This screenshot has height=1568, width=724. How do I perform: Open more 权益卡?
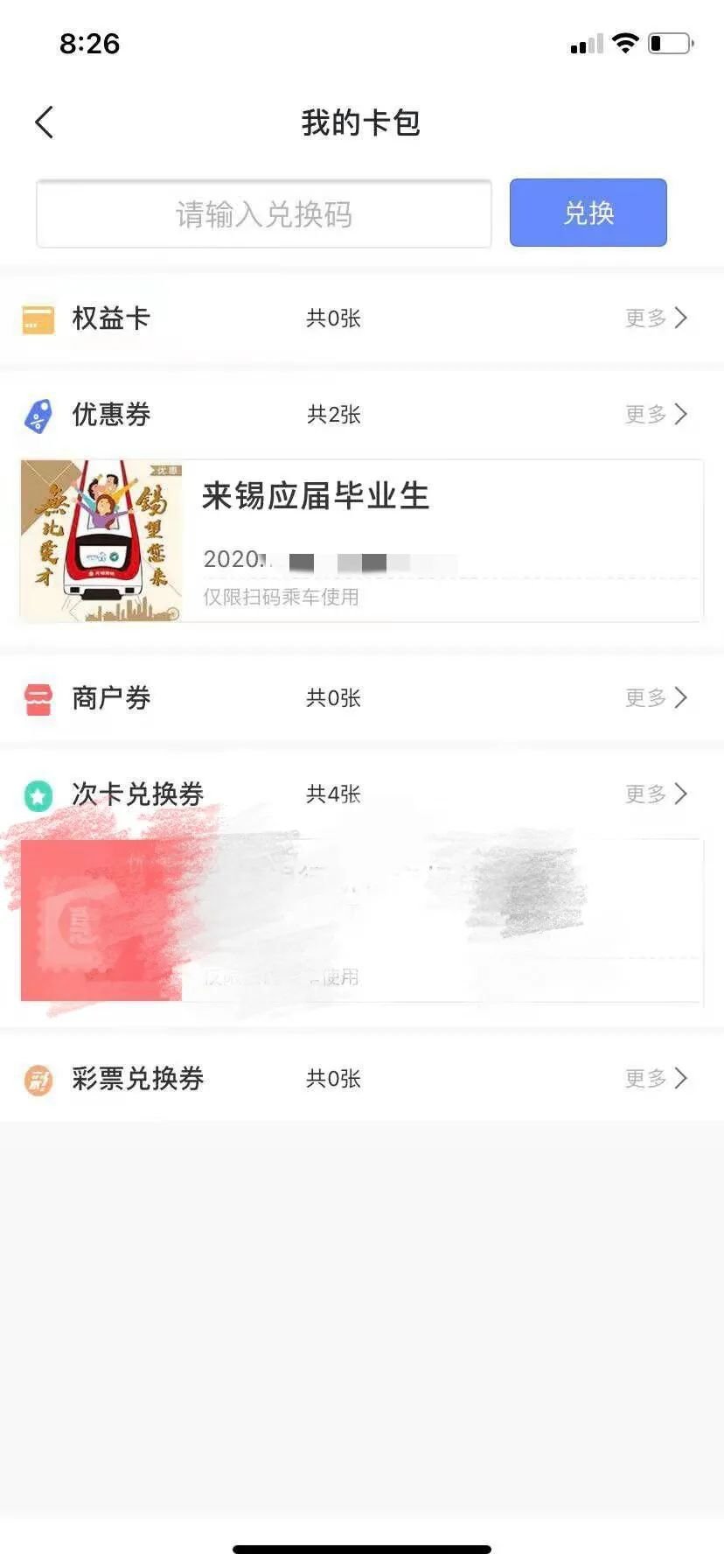(656, 318)
